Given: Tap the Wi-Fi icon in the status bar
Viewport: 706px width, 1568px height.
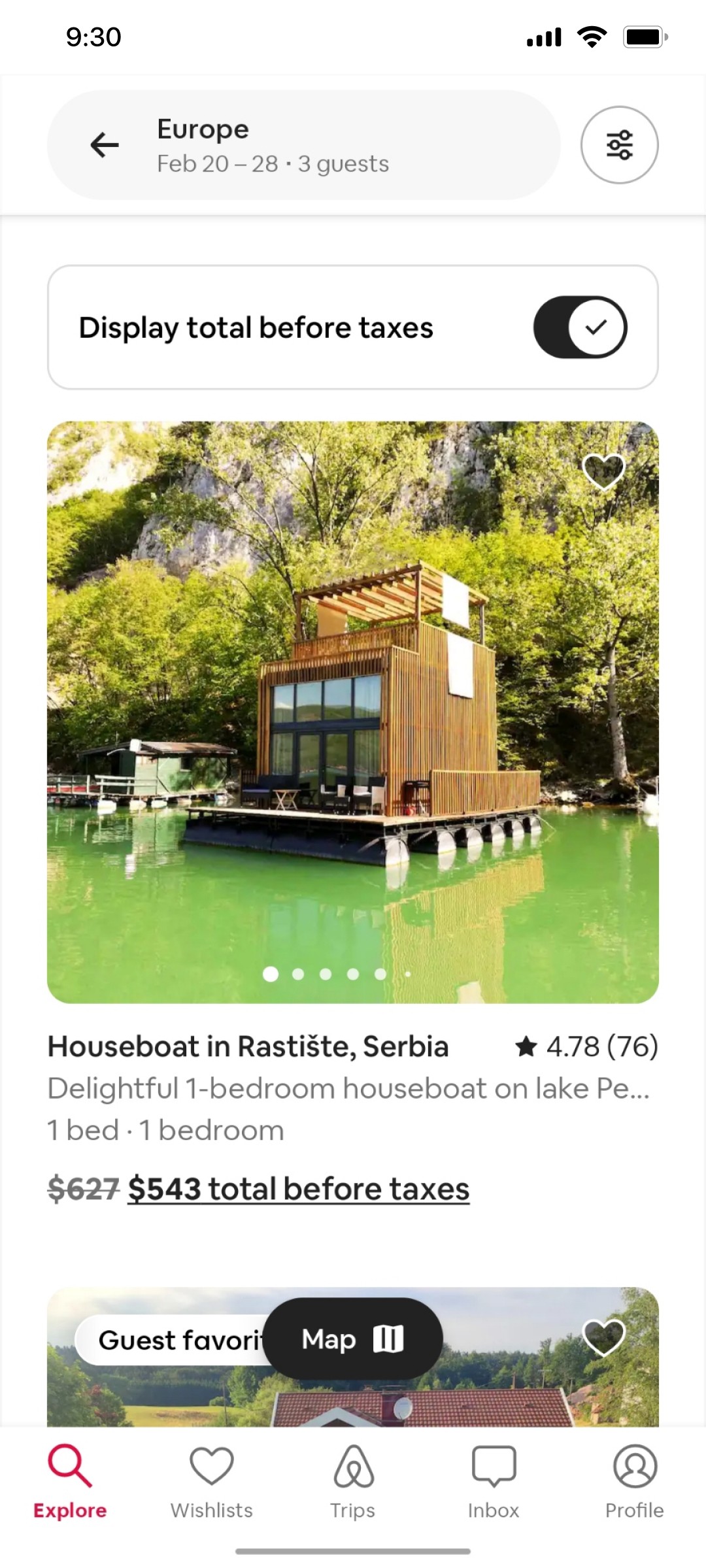Looking at the screenshot, I should click(590, 37).
